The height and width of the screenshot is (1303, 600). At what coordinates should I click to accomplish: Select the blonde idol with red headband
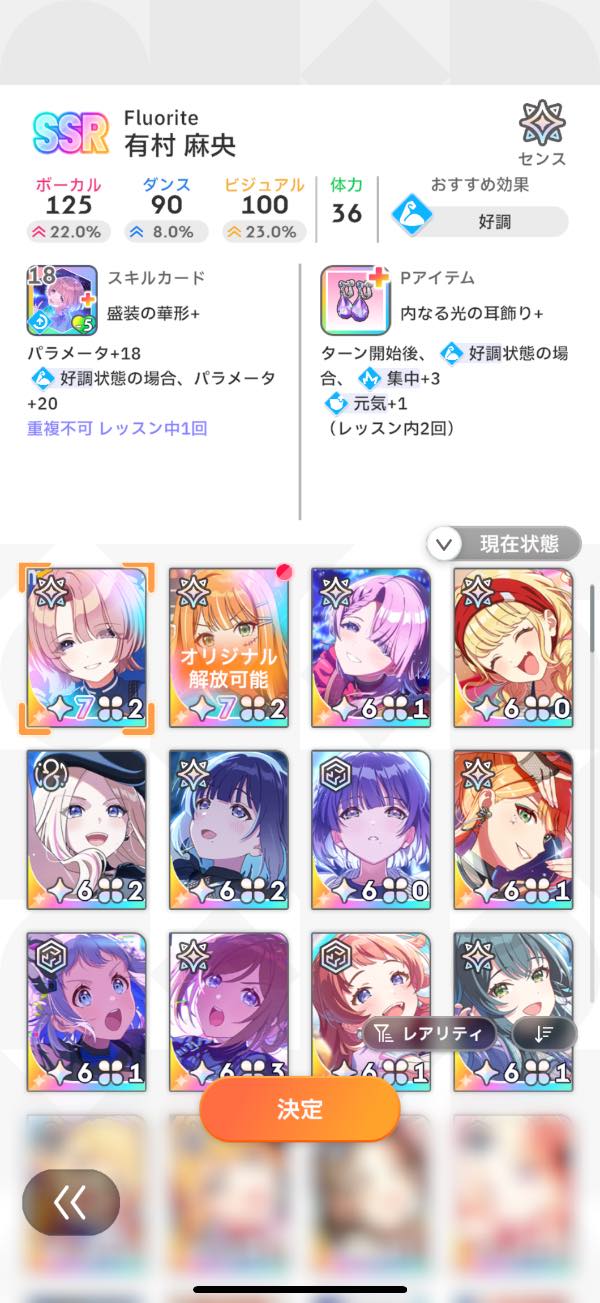pyautogui.click(x=513, y=647)
